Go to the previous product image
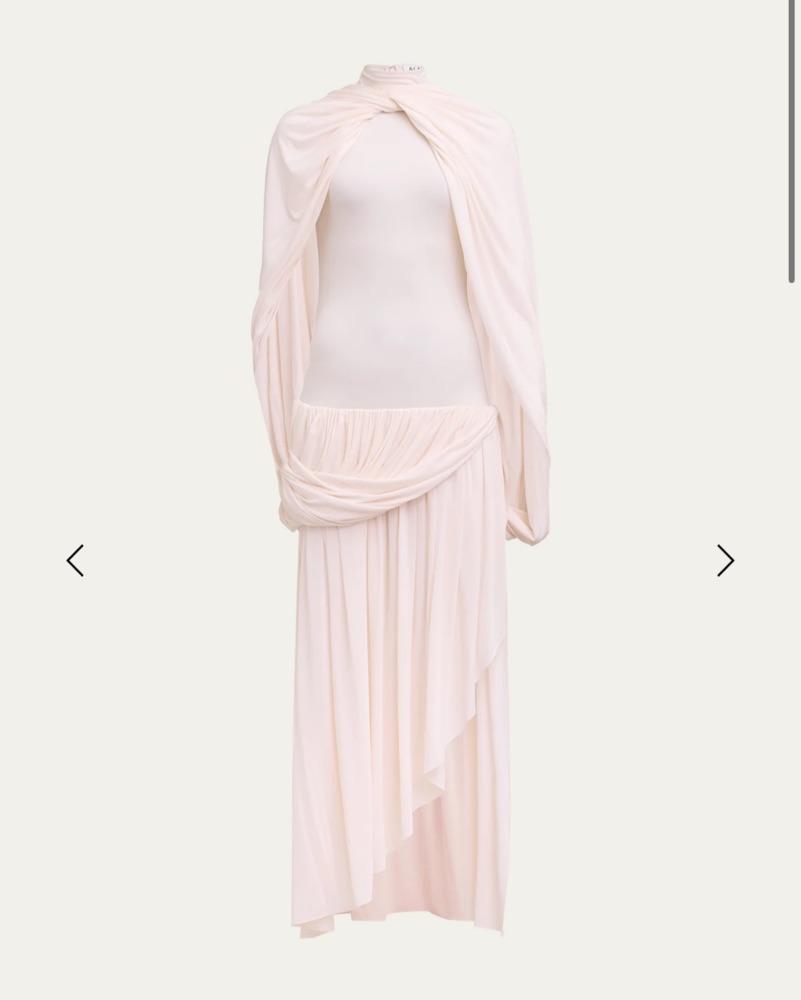 (75, 560)
